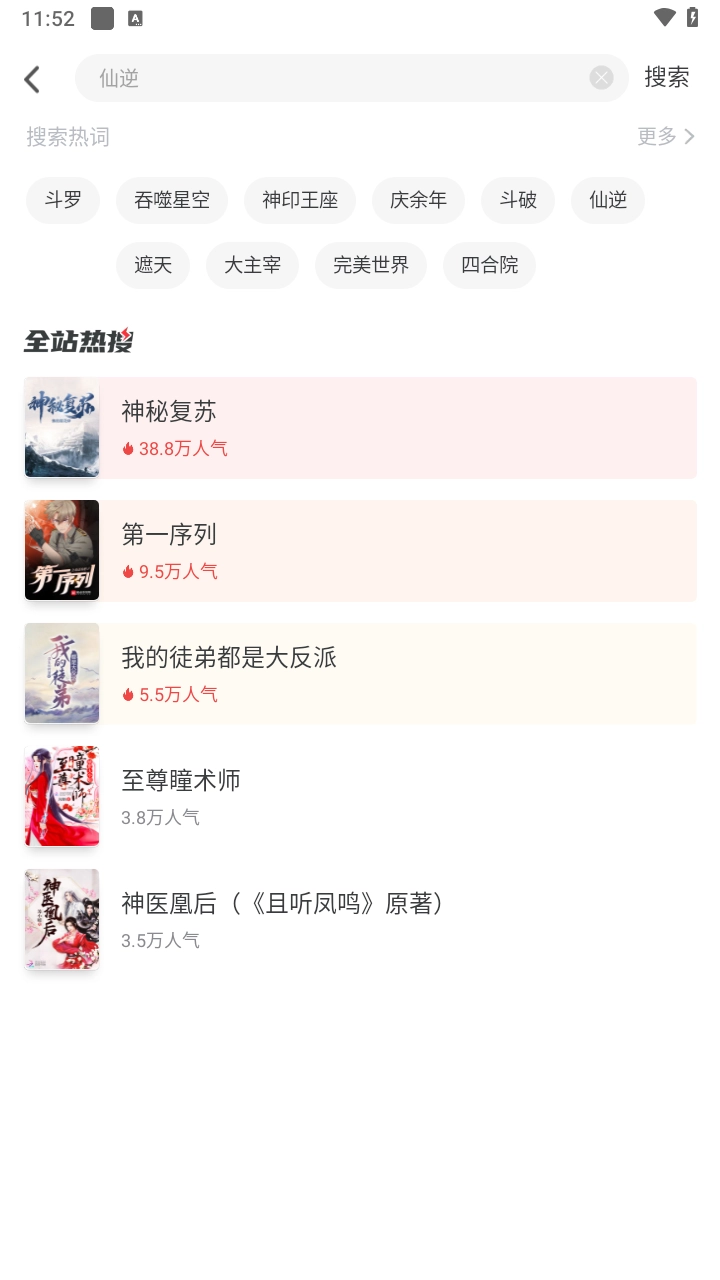Screen dimensions: 720x1280
Task: Tap the 大主宰 hot word
Action: point(252,265)
